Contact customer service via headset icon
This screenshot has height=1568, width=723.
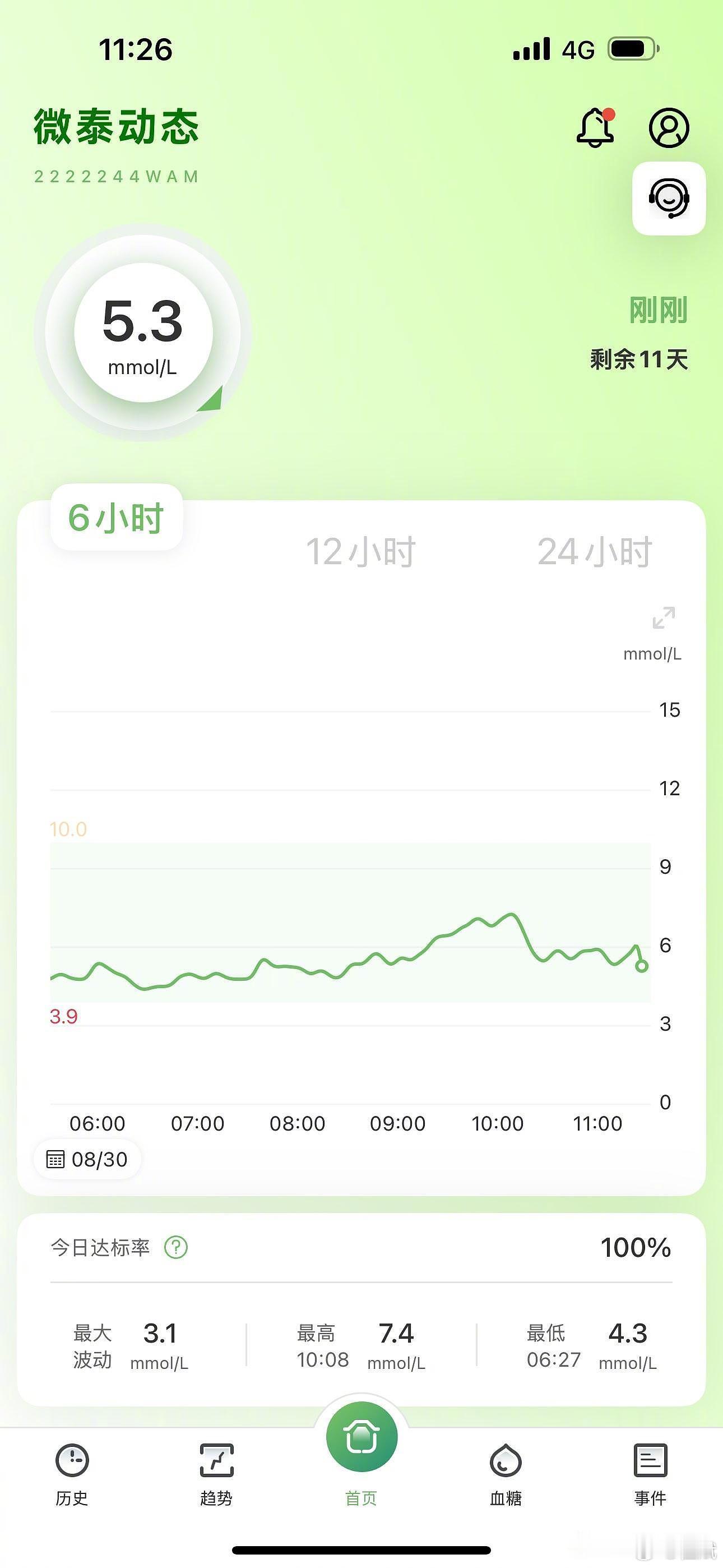click(669, 199)
